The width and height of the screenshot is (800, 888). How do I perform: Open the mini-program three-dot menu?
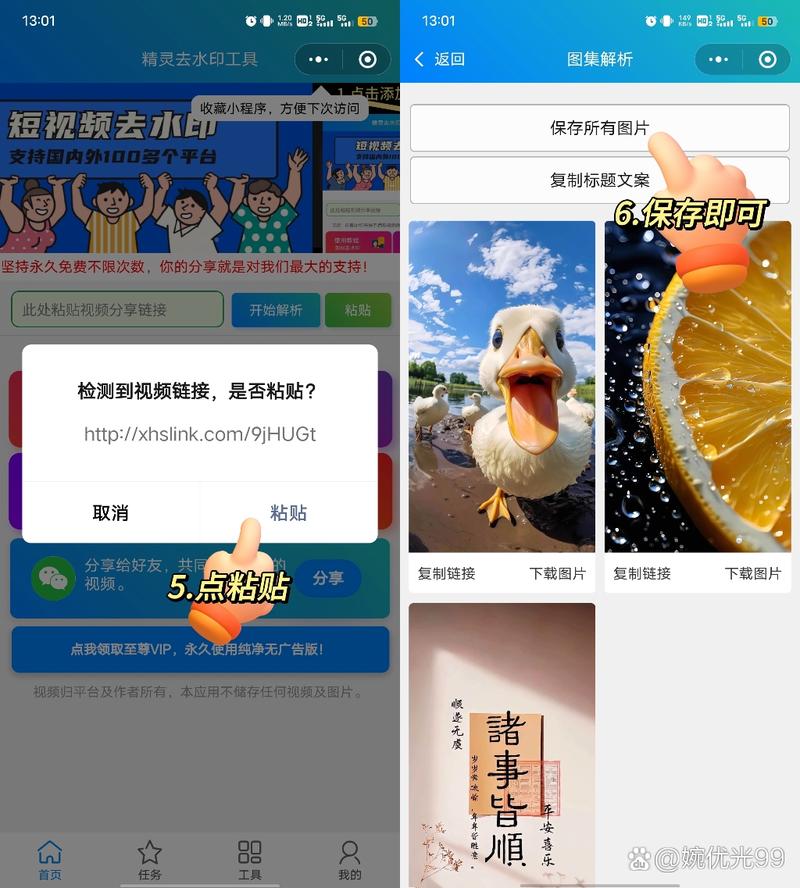317,59
